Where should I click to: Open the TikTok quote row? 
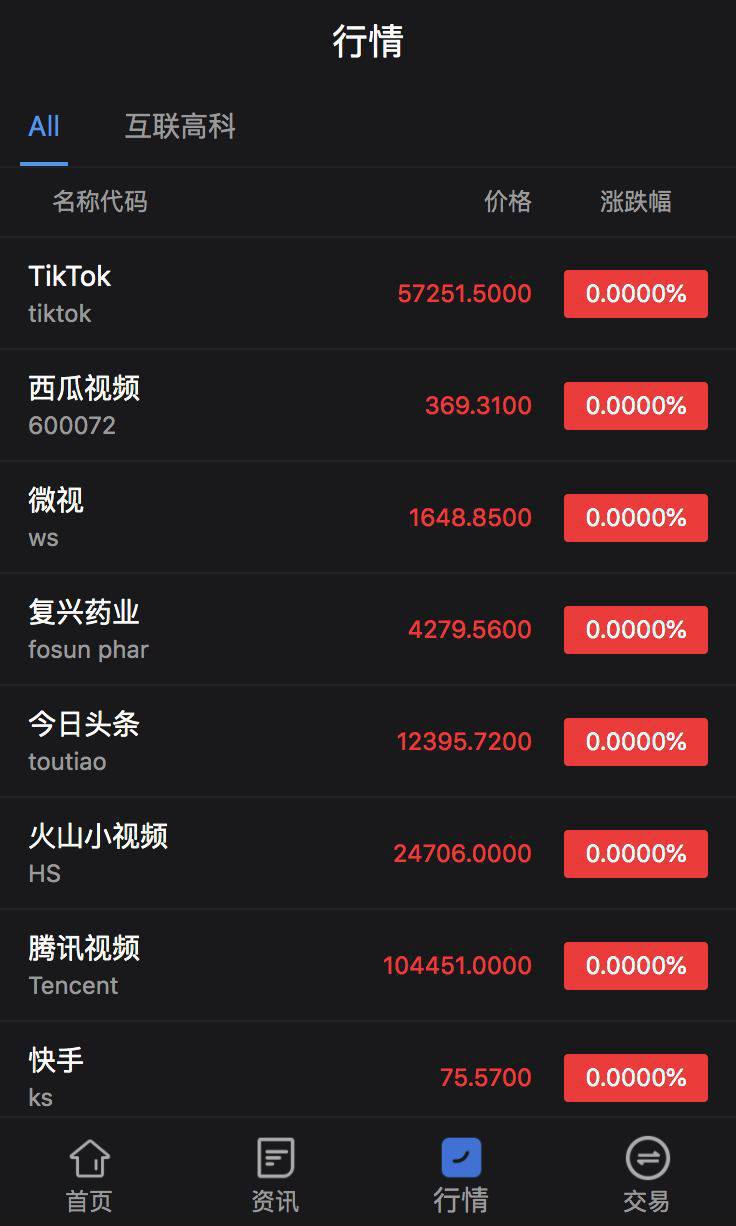(368, 293)
